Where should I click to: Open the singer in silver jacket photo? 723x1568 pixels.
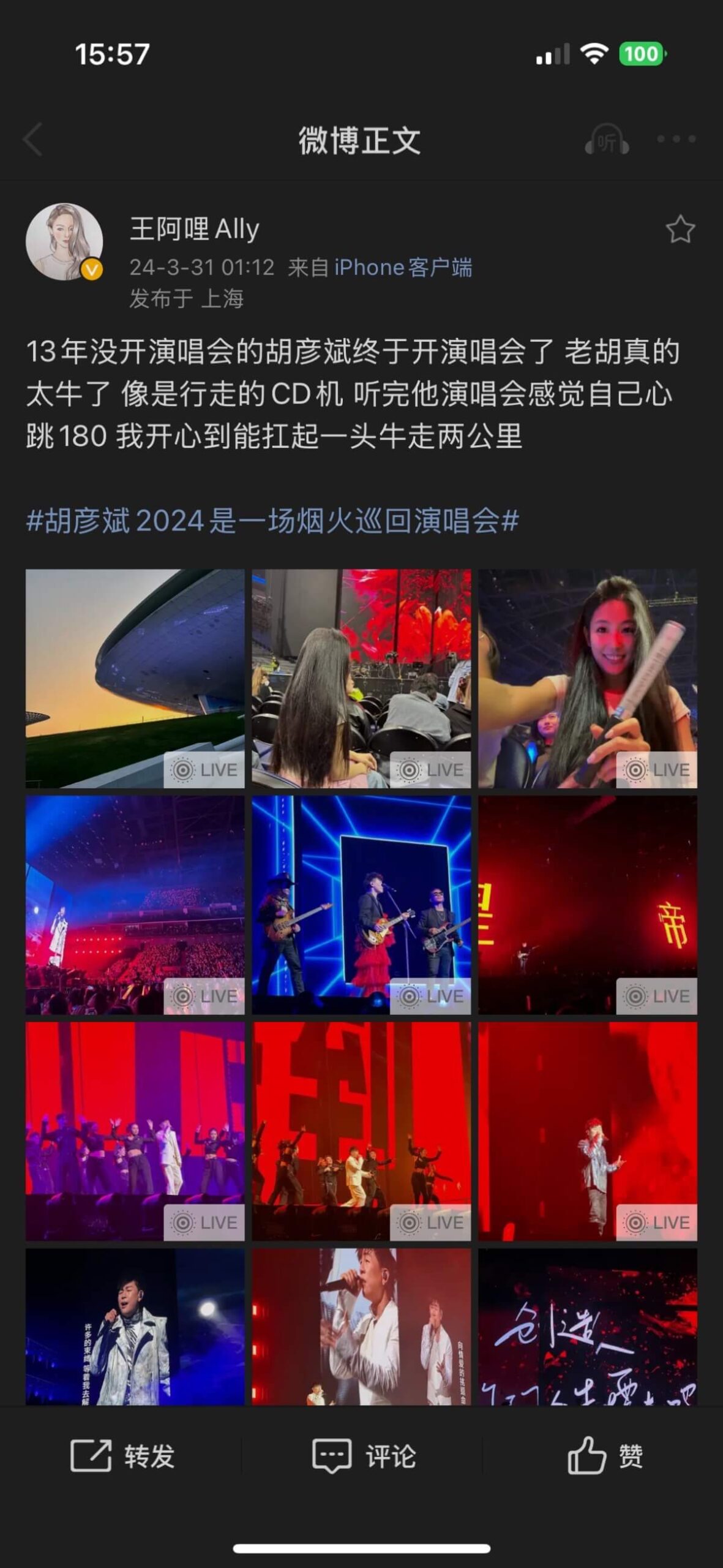[135, 1326]
